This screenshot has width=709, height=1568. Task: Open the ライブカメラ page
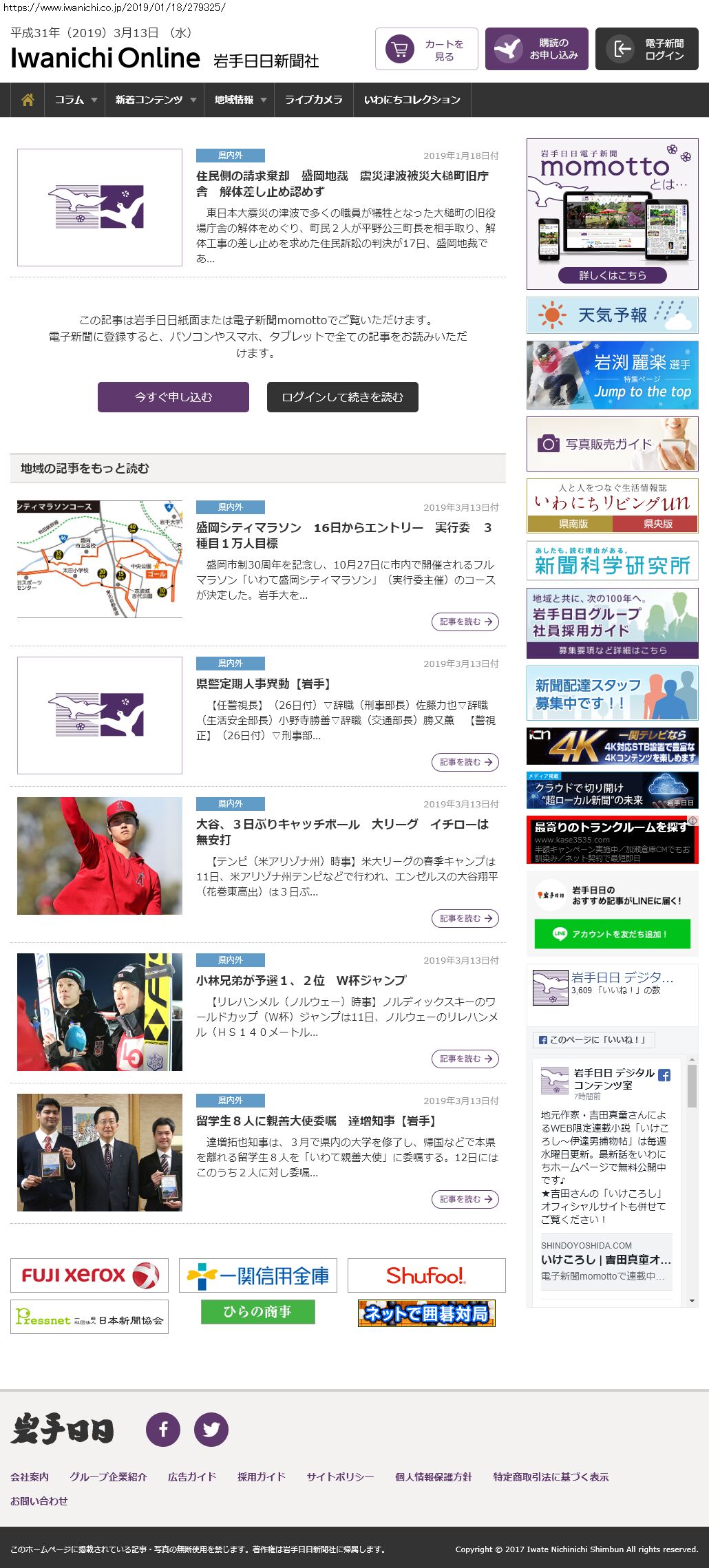[313, 100]
